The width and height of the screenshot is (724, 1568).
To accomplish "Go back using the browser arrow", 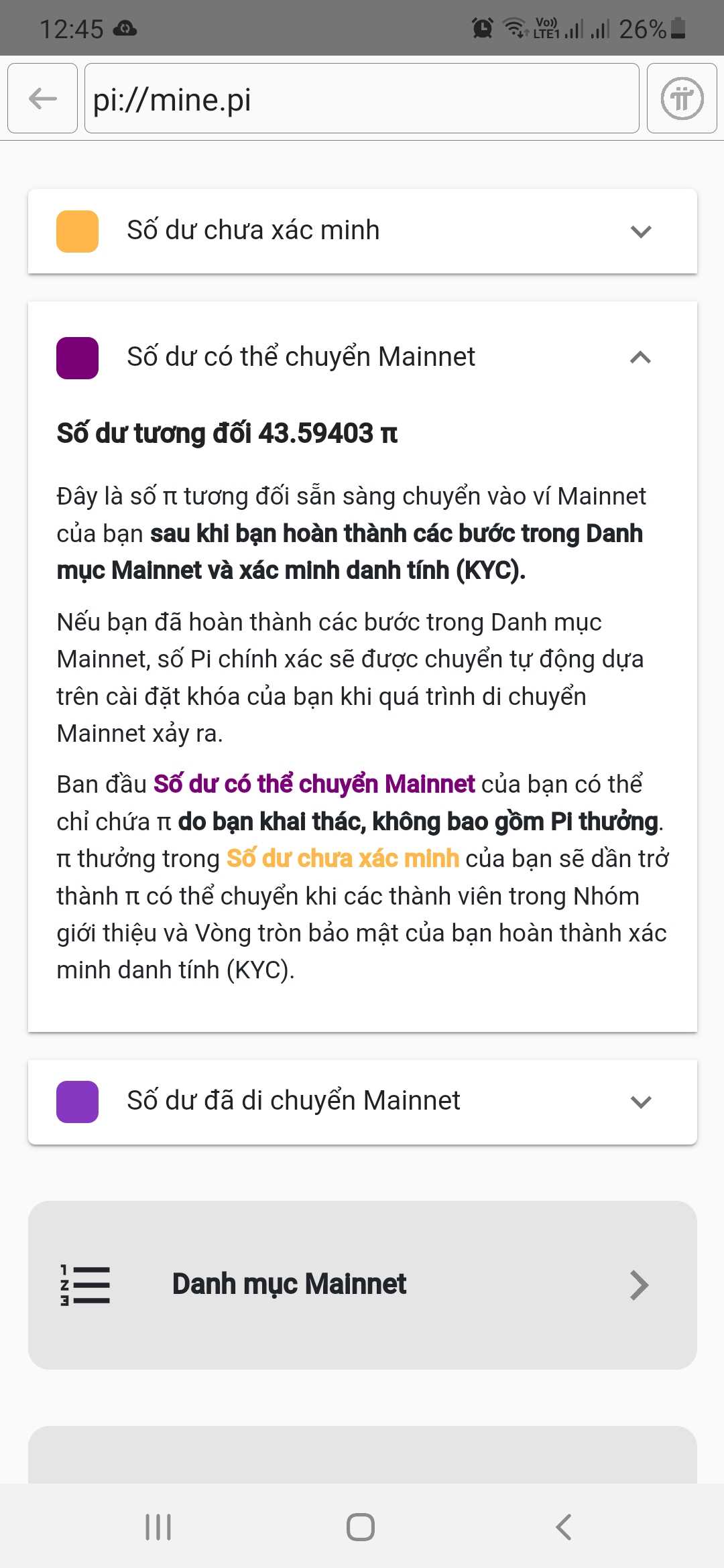I will point(42,99).
